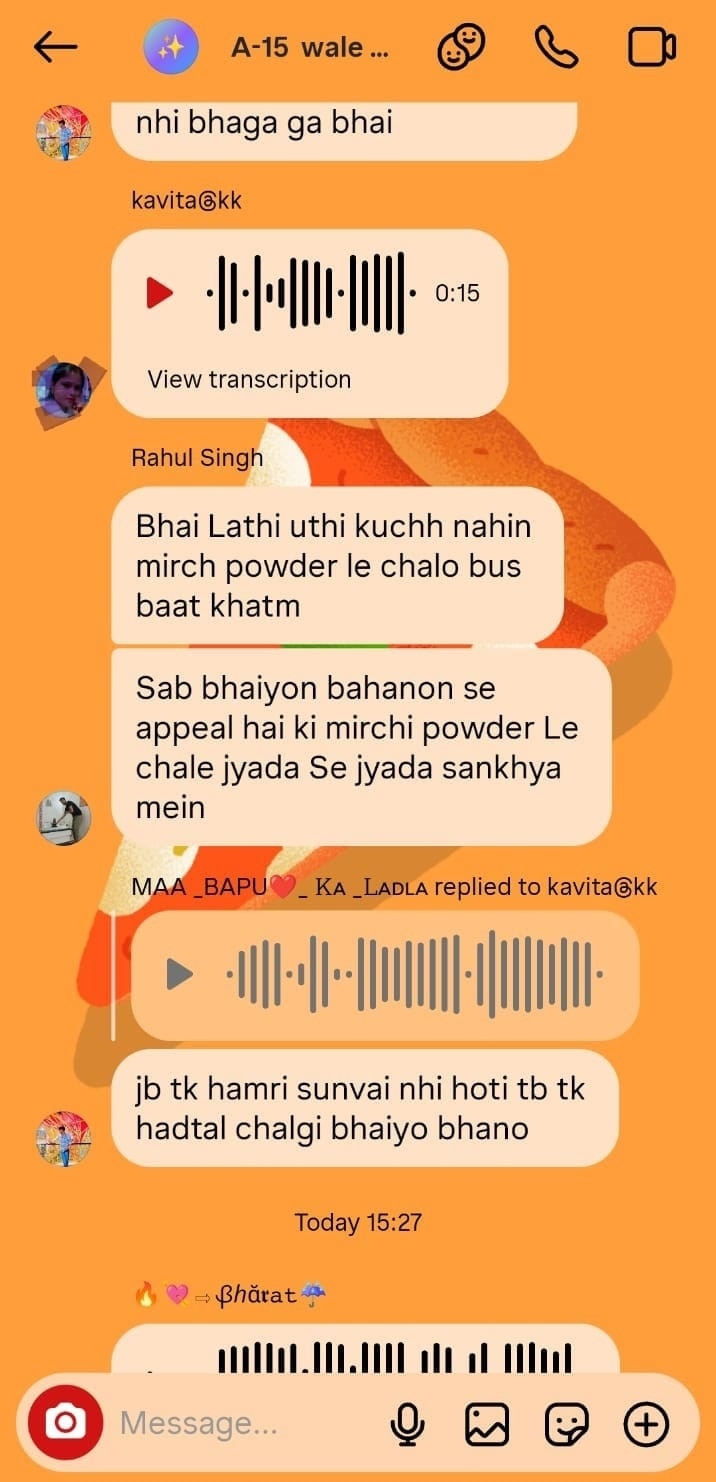Open kavita's profile picture
The height and width of the screenshot is (1482, 716).
(x=64, y=389)
